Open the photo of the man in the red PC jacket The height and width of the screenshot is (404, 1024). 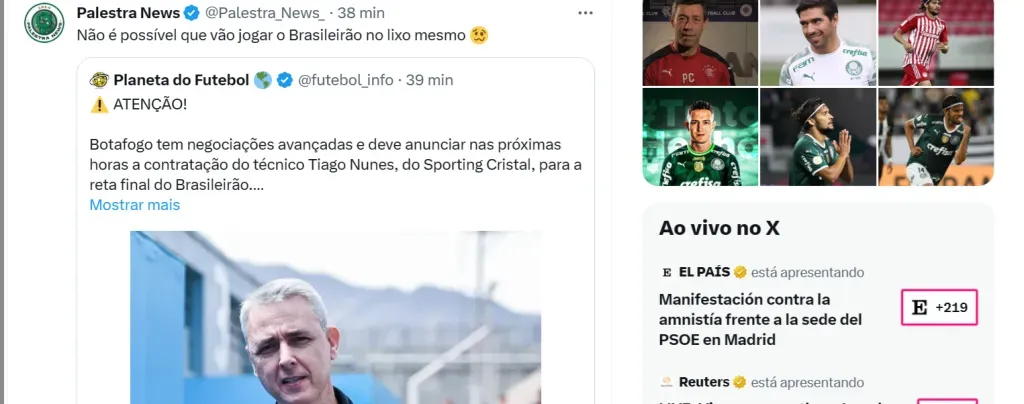click(x=698, y=43)
